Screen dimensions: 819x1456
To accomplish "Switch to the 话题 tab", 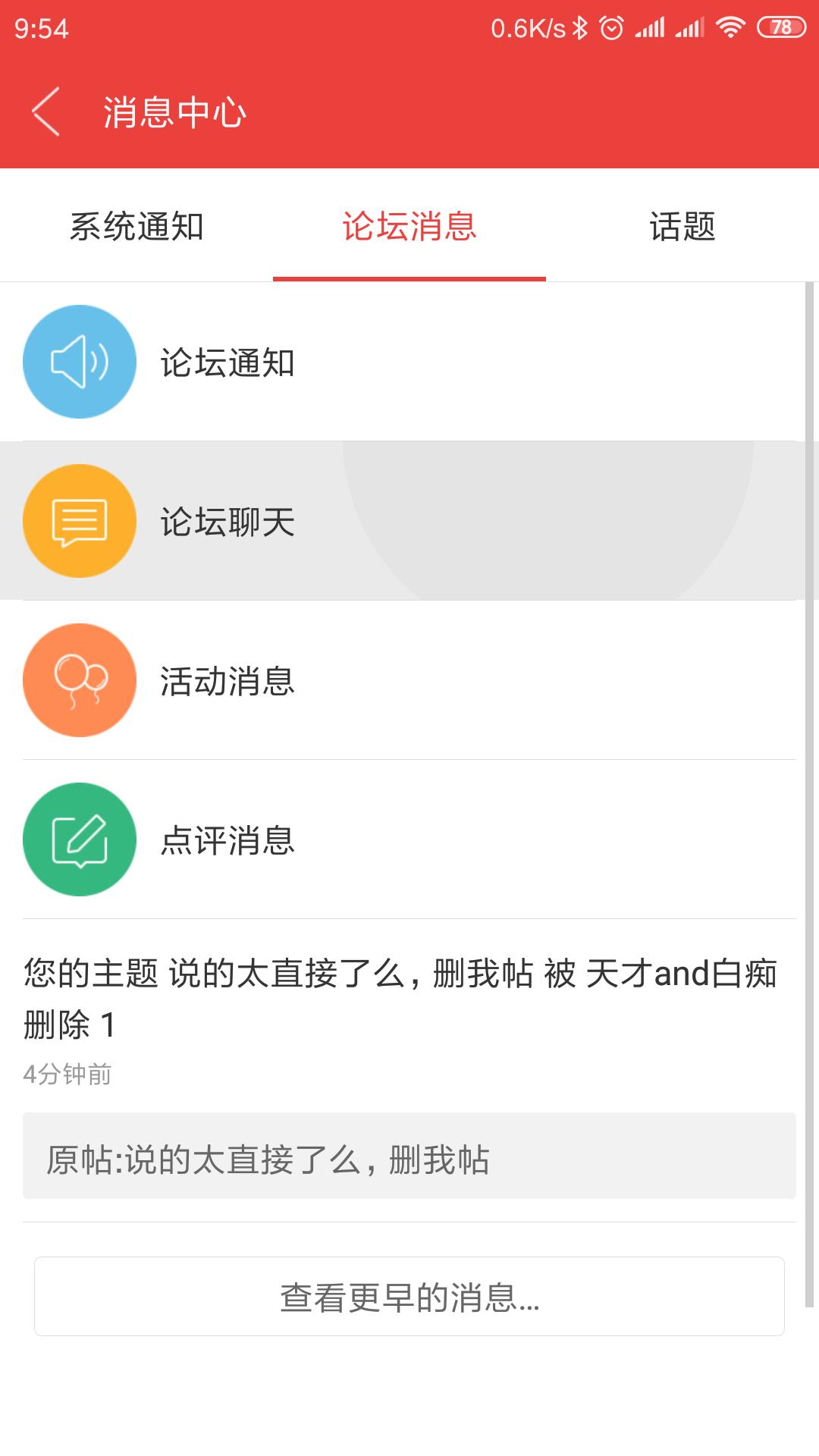I will (682, 226).
